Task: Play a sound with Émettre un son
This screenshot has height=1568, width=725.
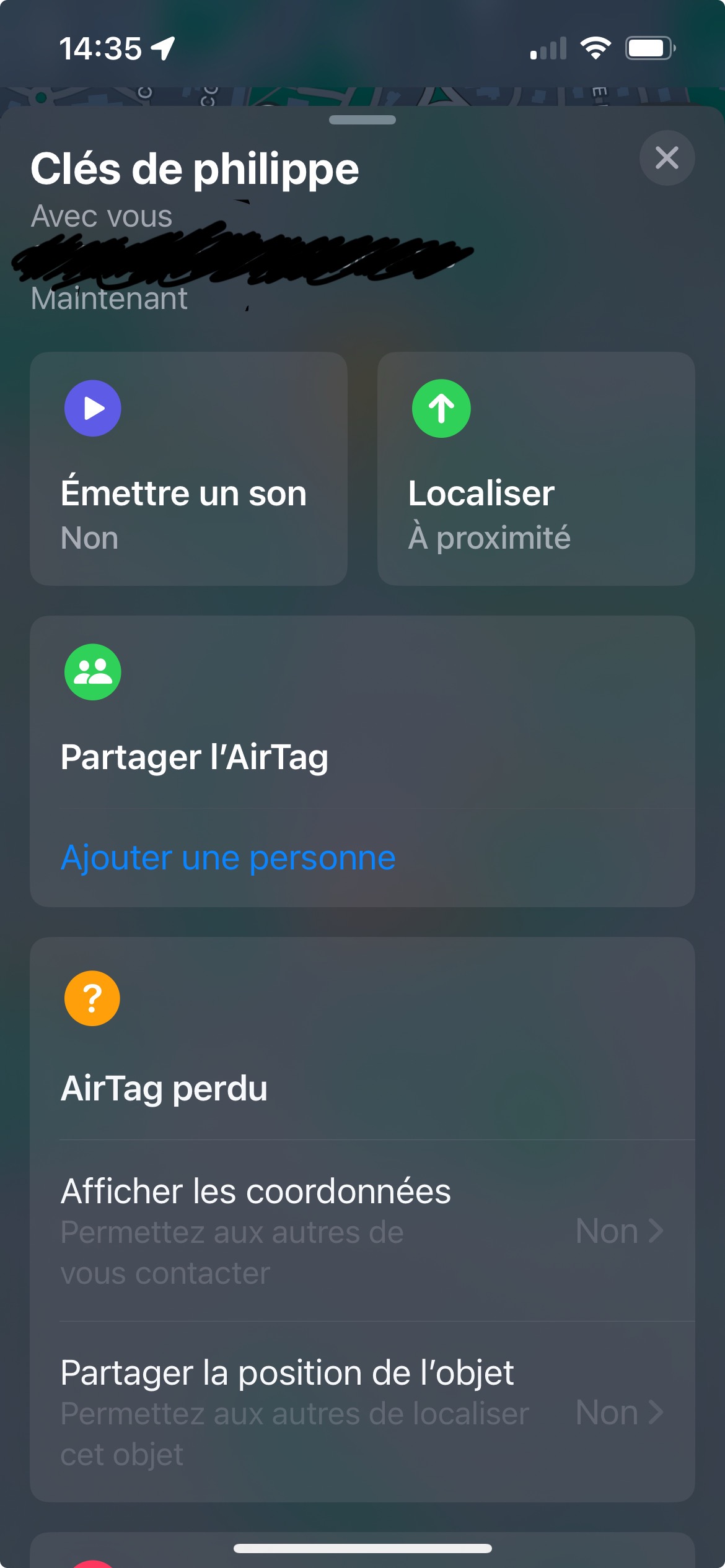Action: pyautogui.click(x=188, y=468)
